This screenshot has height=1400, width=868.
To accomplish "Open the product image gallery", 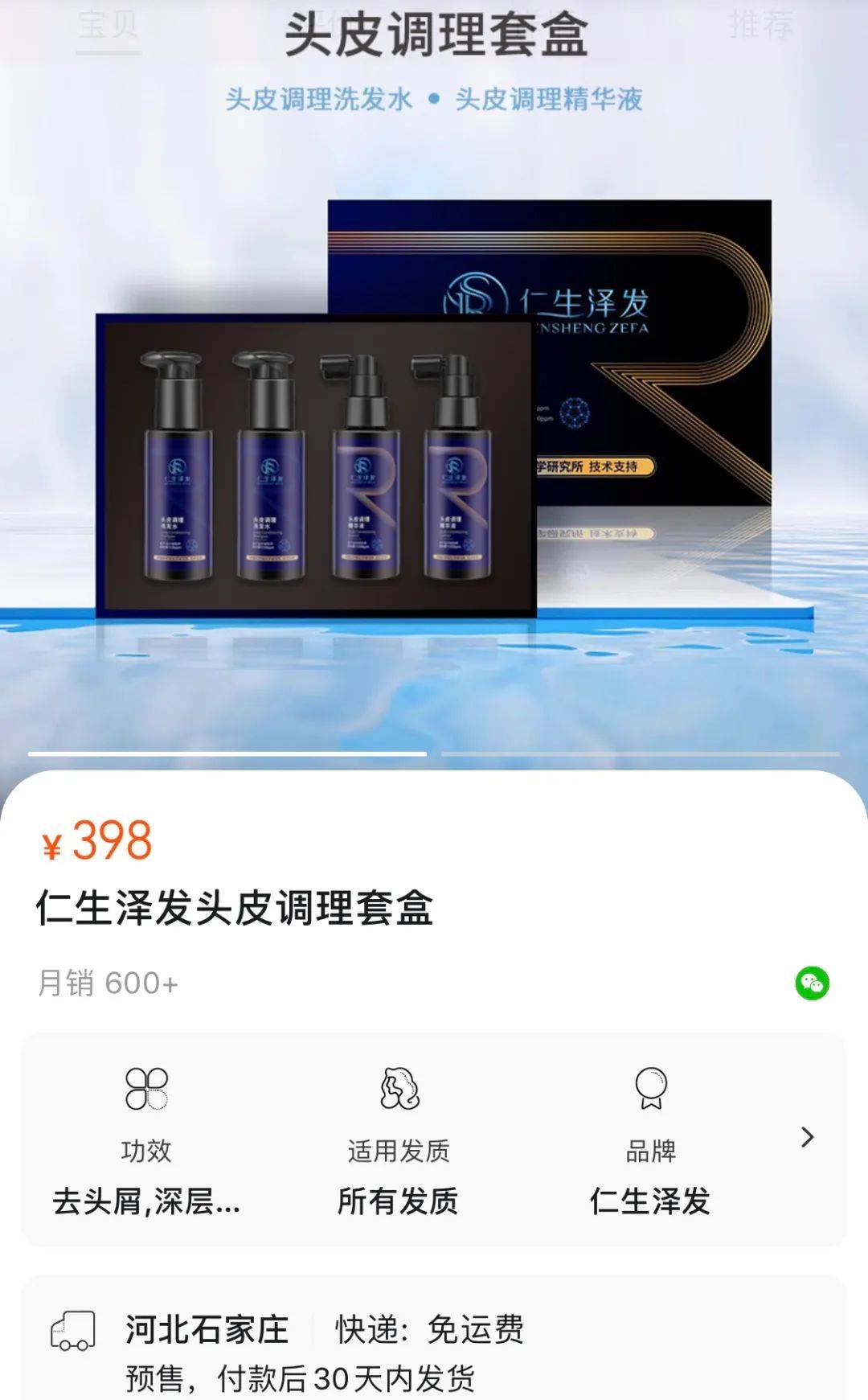I will (434, 402).
